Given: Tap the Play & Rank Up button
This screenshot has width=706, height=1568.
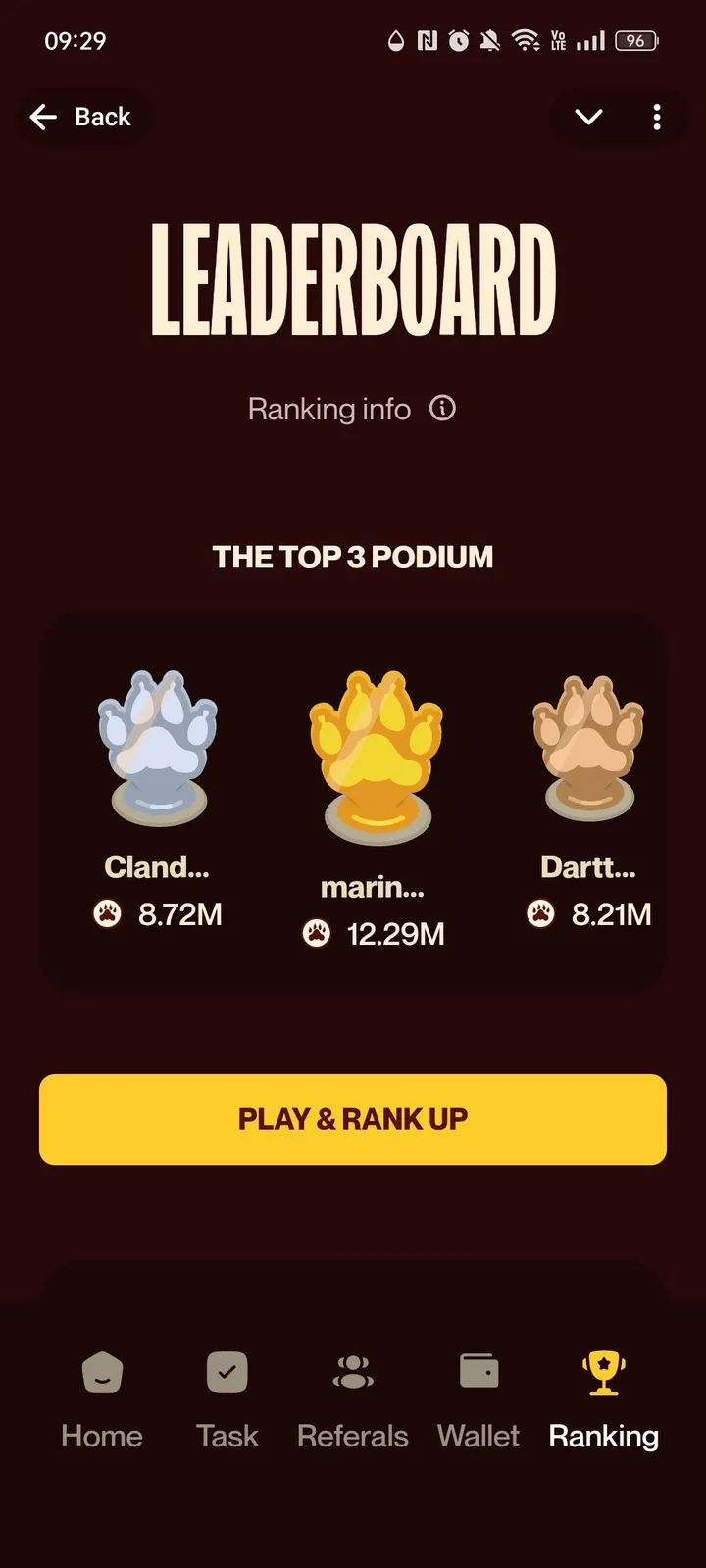Looking at the screenshot, I should [353, 1119].
